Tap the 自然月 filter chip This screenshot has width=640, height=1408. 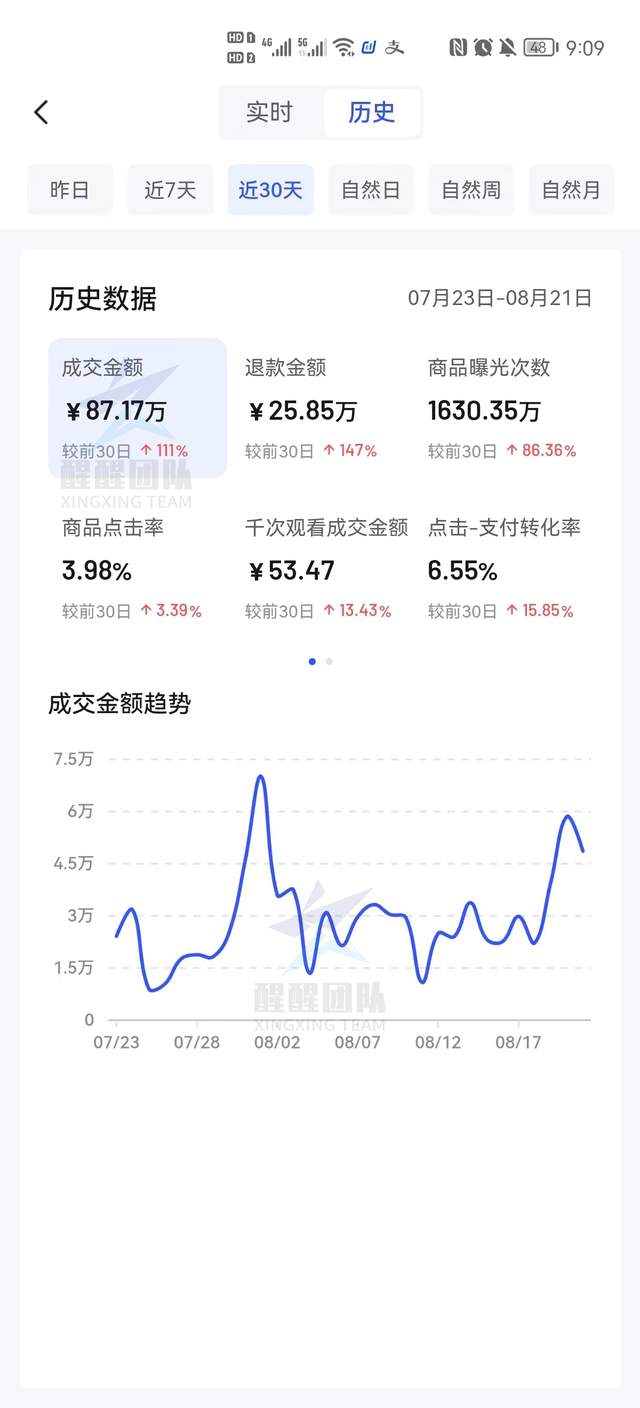(571, 190)
